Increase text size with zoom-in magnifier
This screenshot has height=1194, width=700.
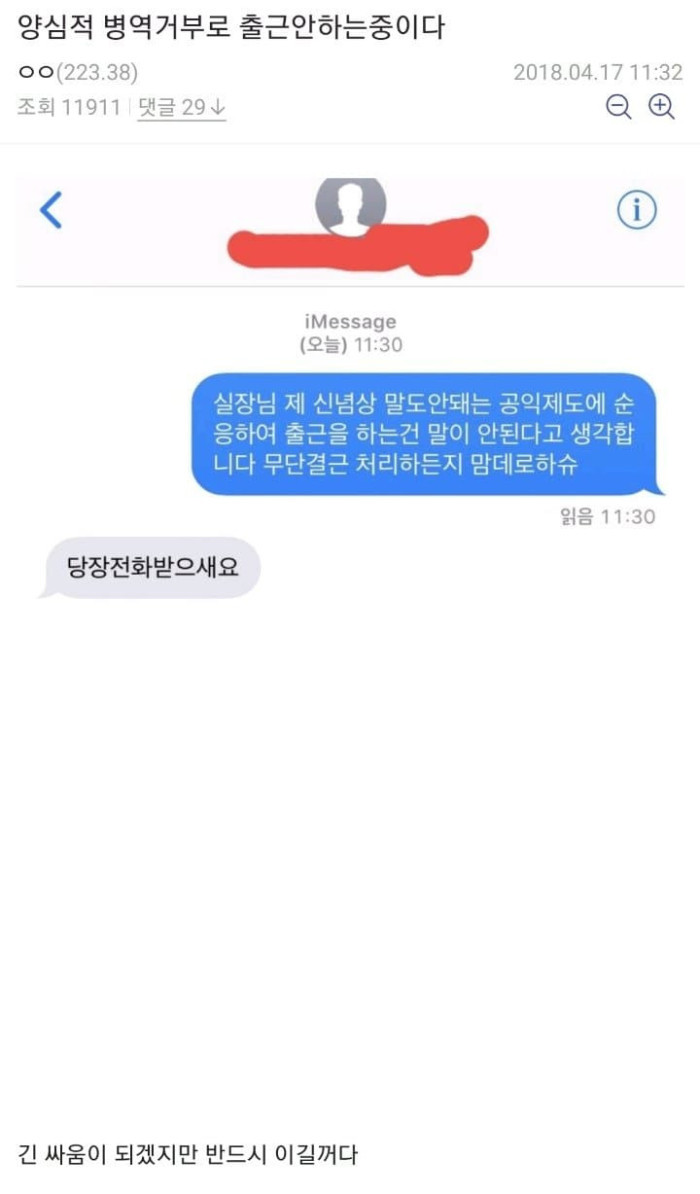661,107
